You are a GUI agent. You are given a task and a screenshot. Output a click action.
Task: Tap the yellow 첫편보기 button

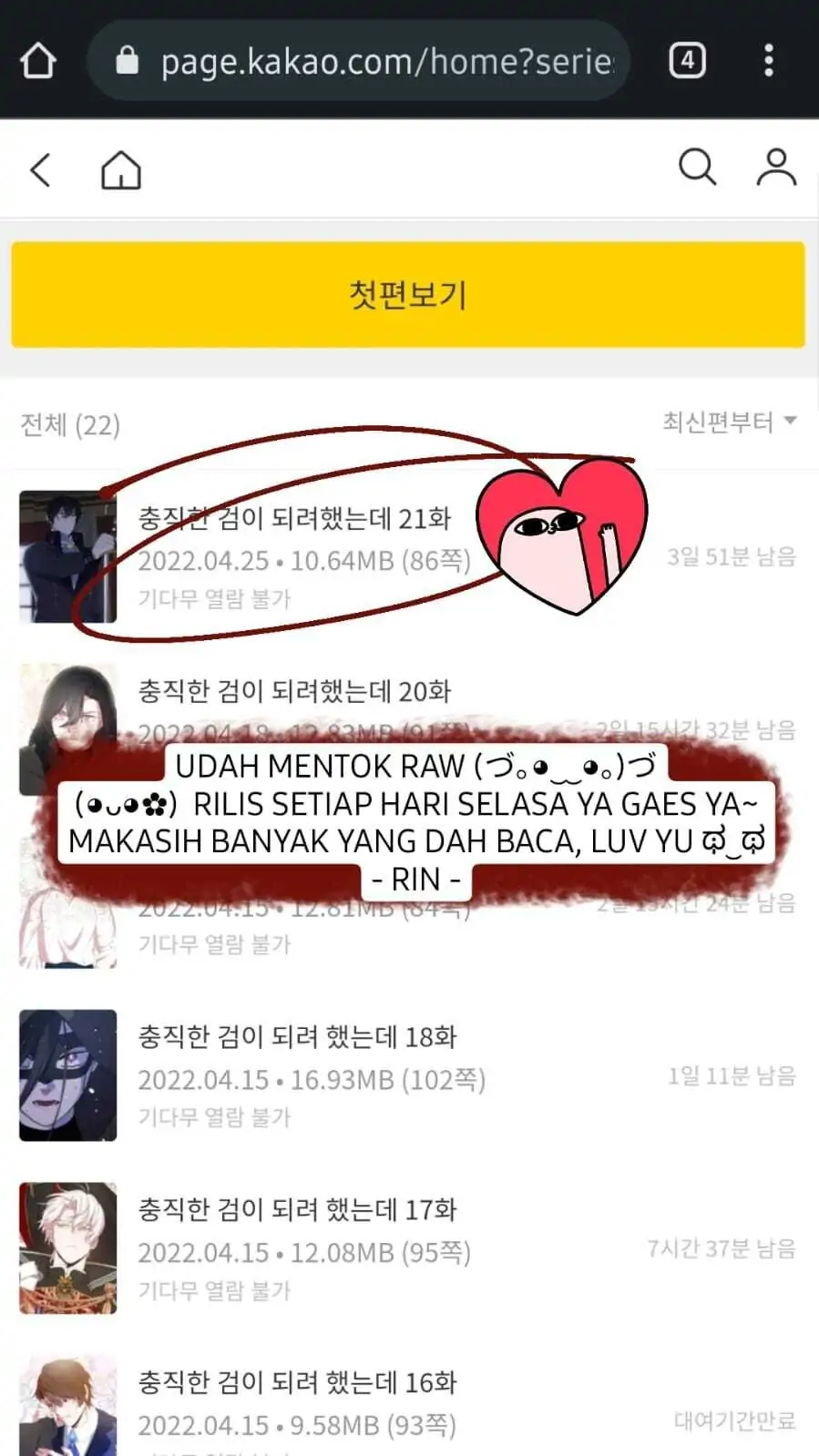tap(408, 294)
